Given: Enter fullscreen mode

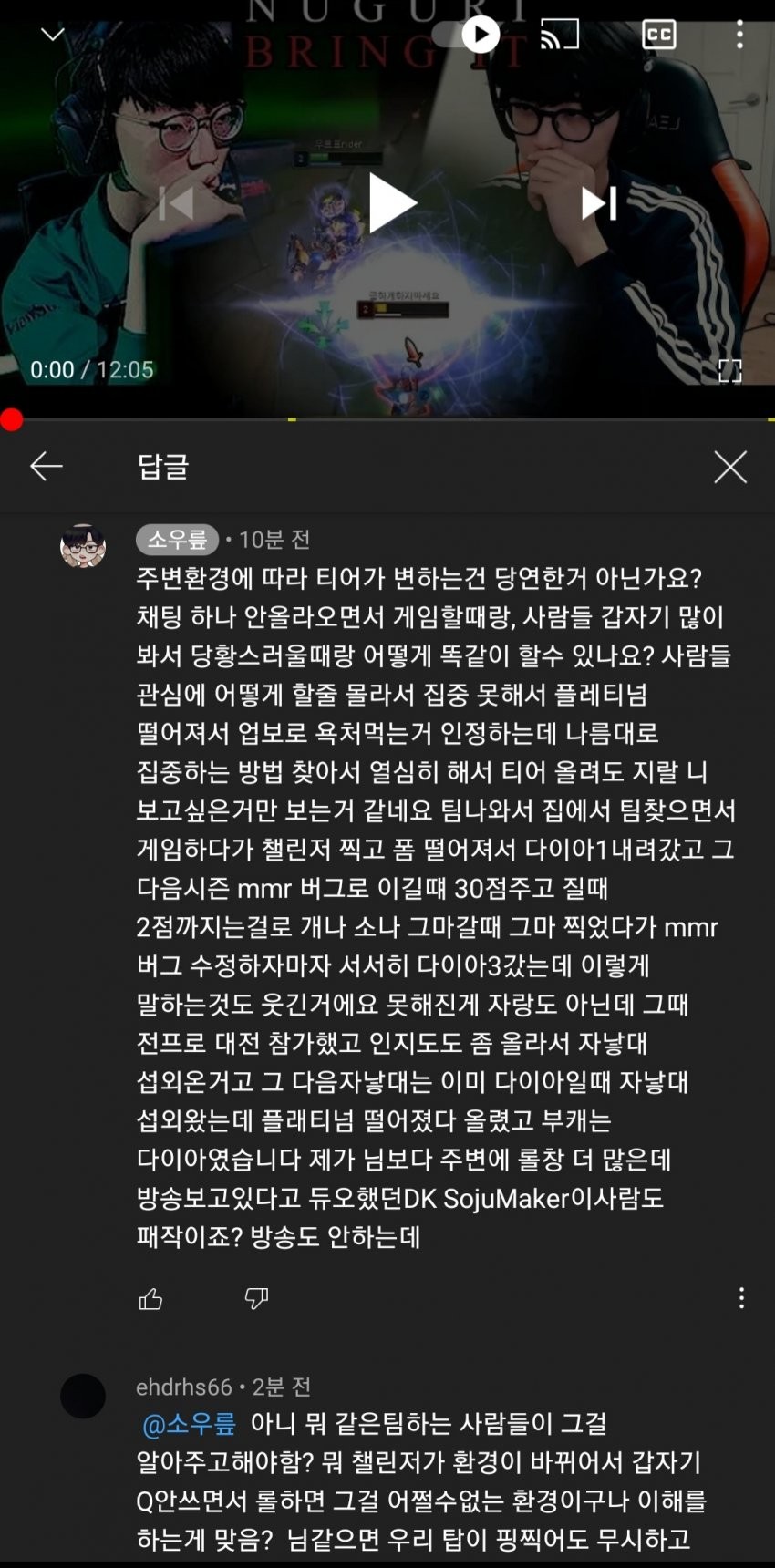Looking at the screenshot, I should pyautogui.click(x=729, y=370).
